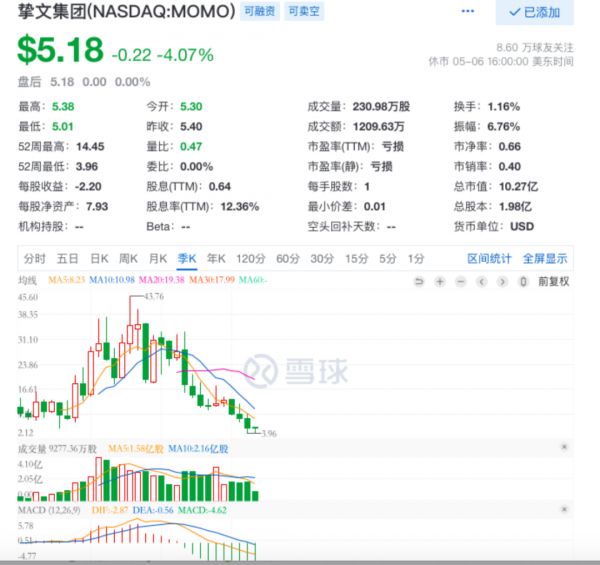Viewport: 600px width, 565px height.
Task: Select the 月K chart tab
Action: coord(158,258)
